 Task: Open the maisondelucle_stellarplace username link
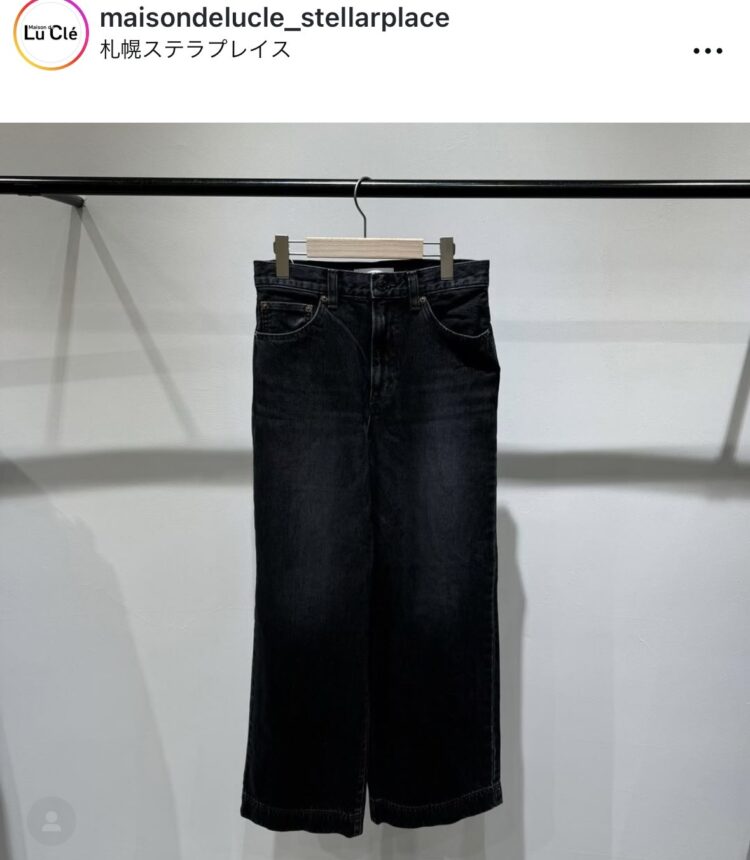click(x=274, y=18)
